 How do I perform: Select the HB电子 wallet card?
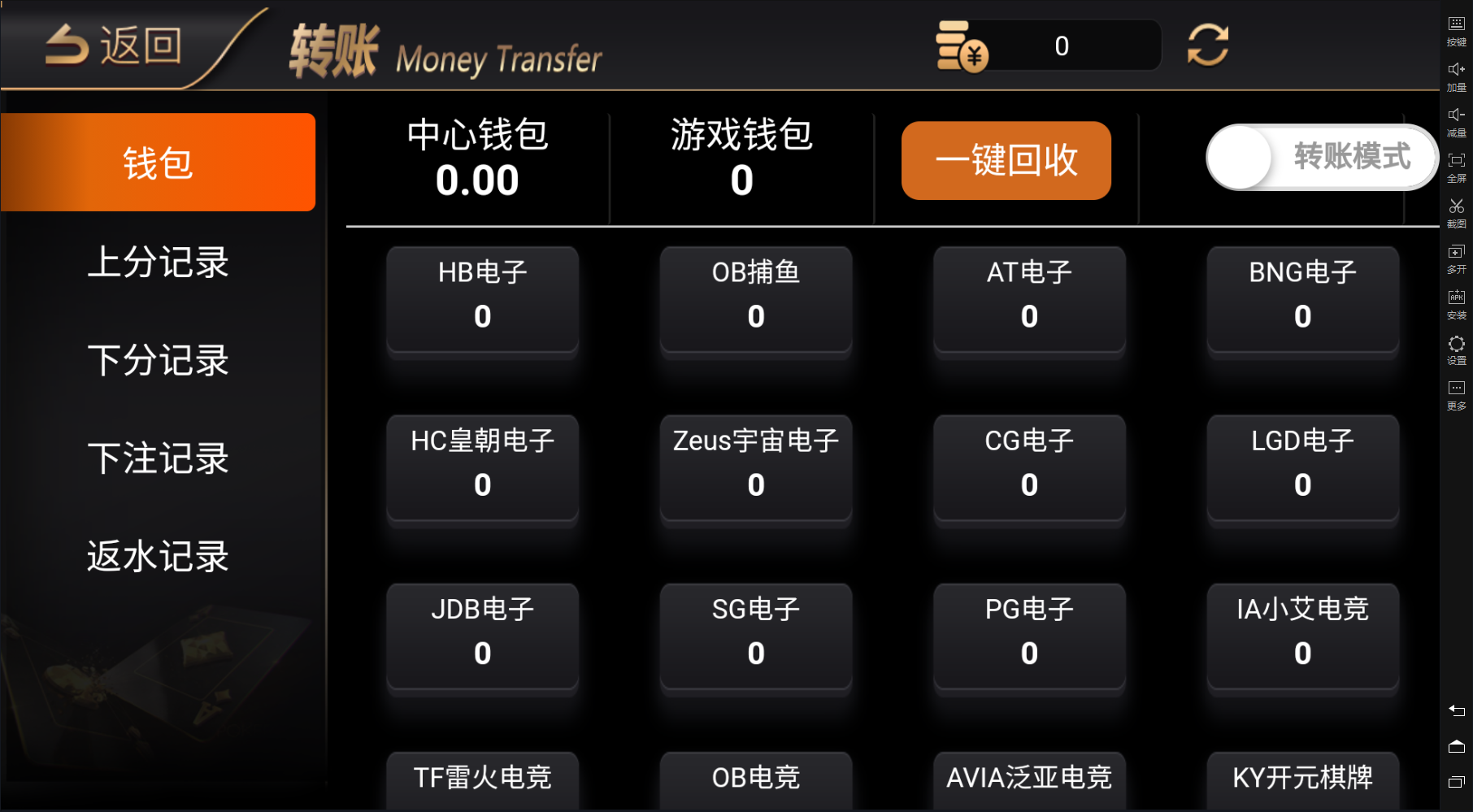click(482, 298)
